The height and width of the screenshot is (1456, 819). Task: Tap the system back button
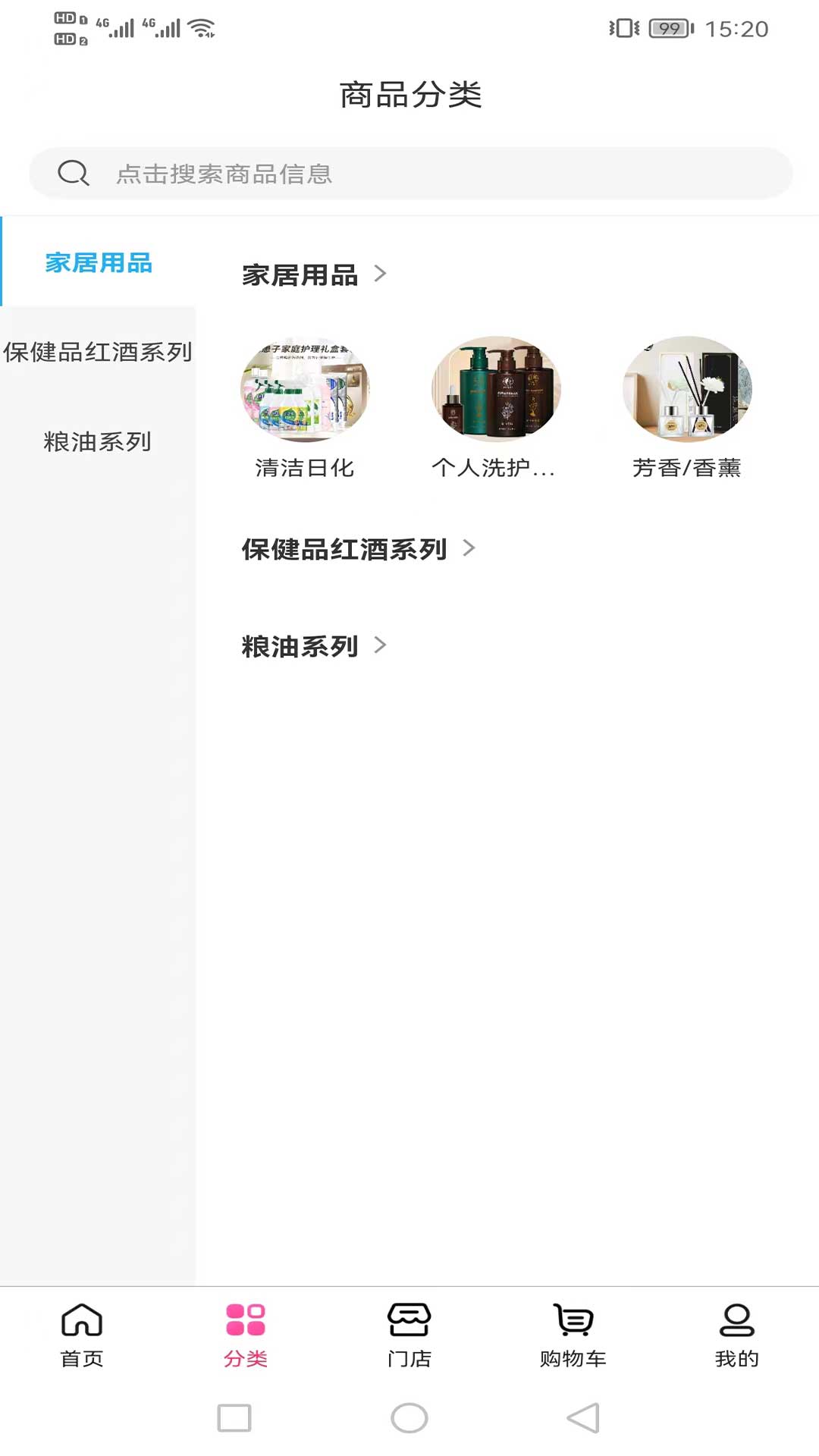(x=583, y=1418)
